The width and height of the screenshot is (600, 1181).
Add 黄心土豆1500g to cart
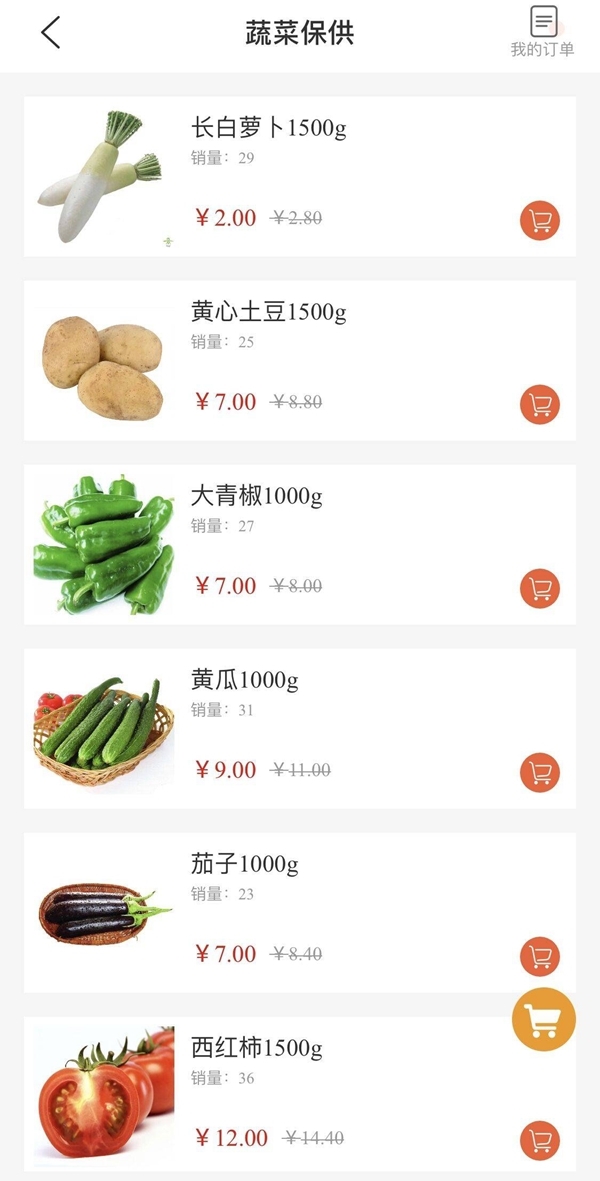(540, 405)
